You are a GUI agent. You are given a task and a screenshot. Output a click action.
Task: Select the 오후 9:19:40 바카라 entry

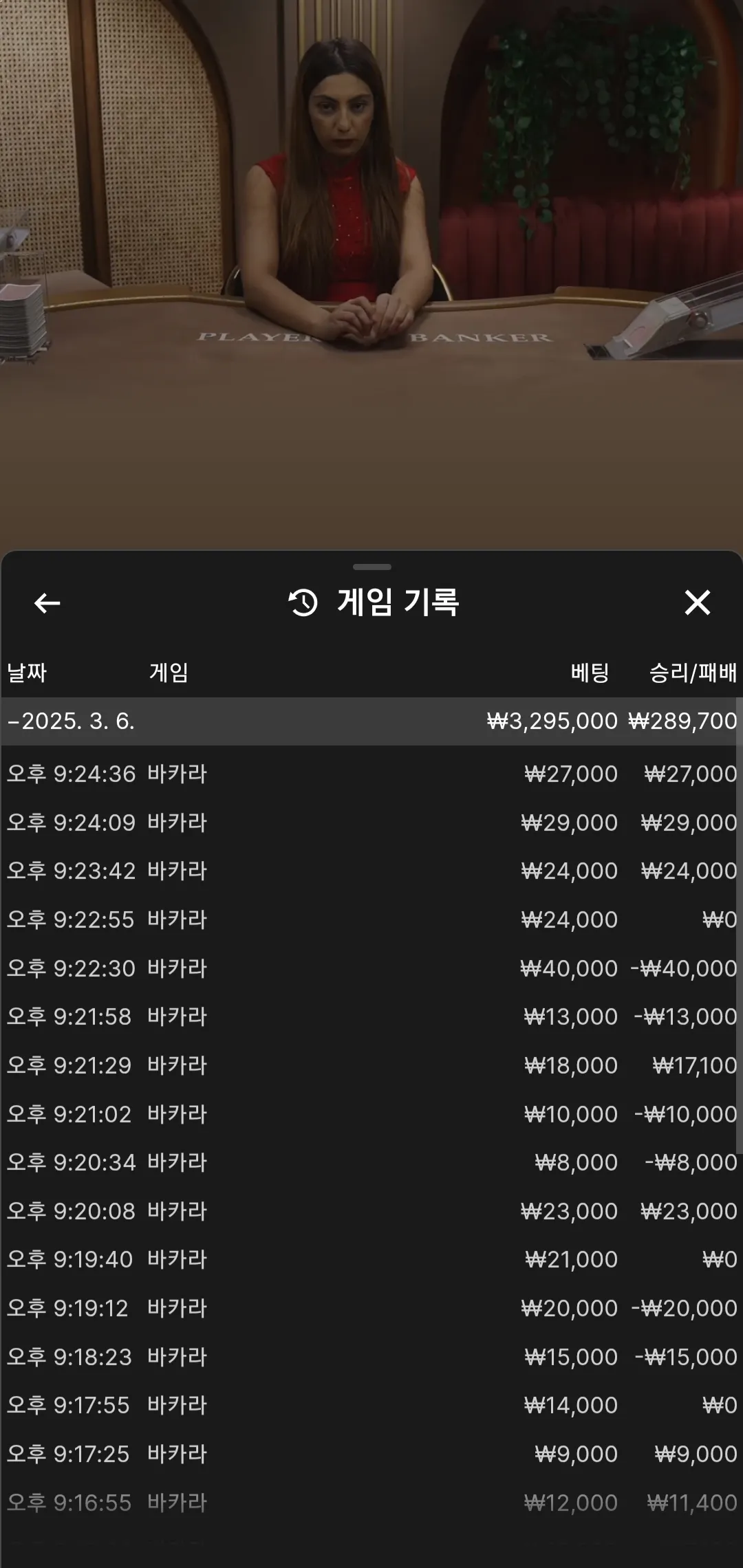point(371,1259)
